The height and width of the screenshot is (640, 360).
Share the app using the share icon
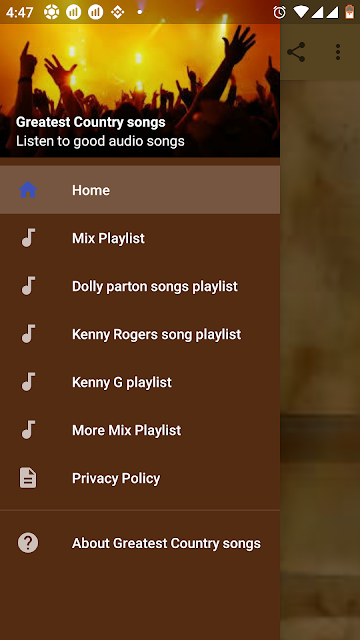point(296,52)
